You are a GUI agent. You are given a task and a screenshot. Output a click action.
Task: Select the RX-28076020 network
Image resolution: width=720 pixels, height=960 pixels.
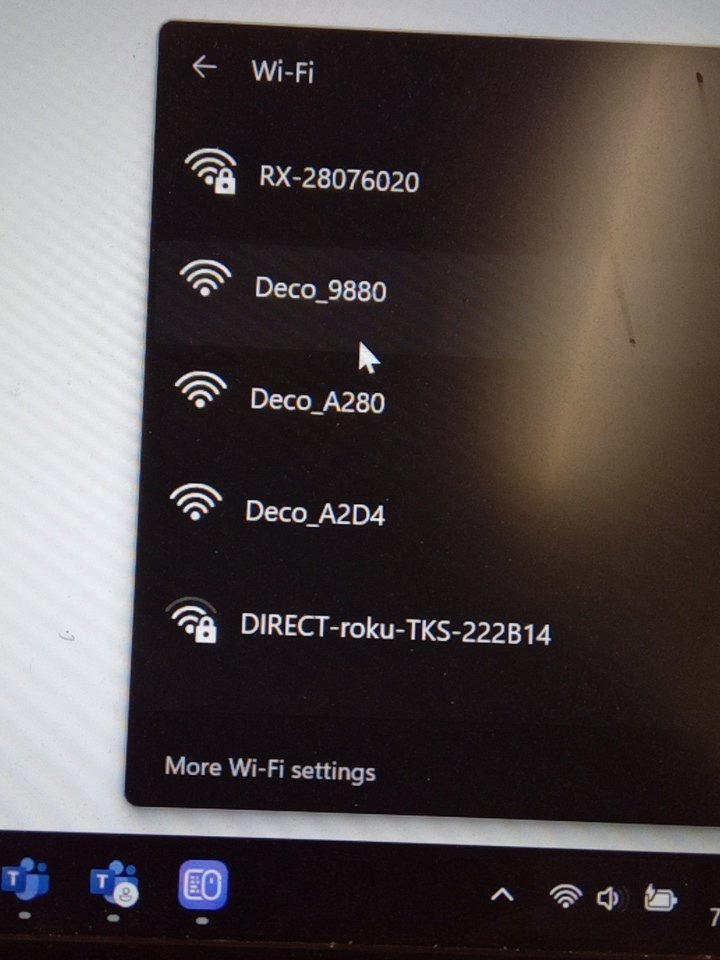click(x=338, y=180)
